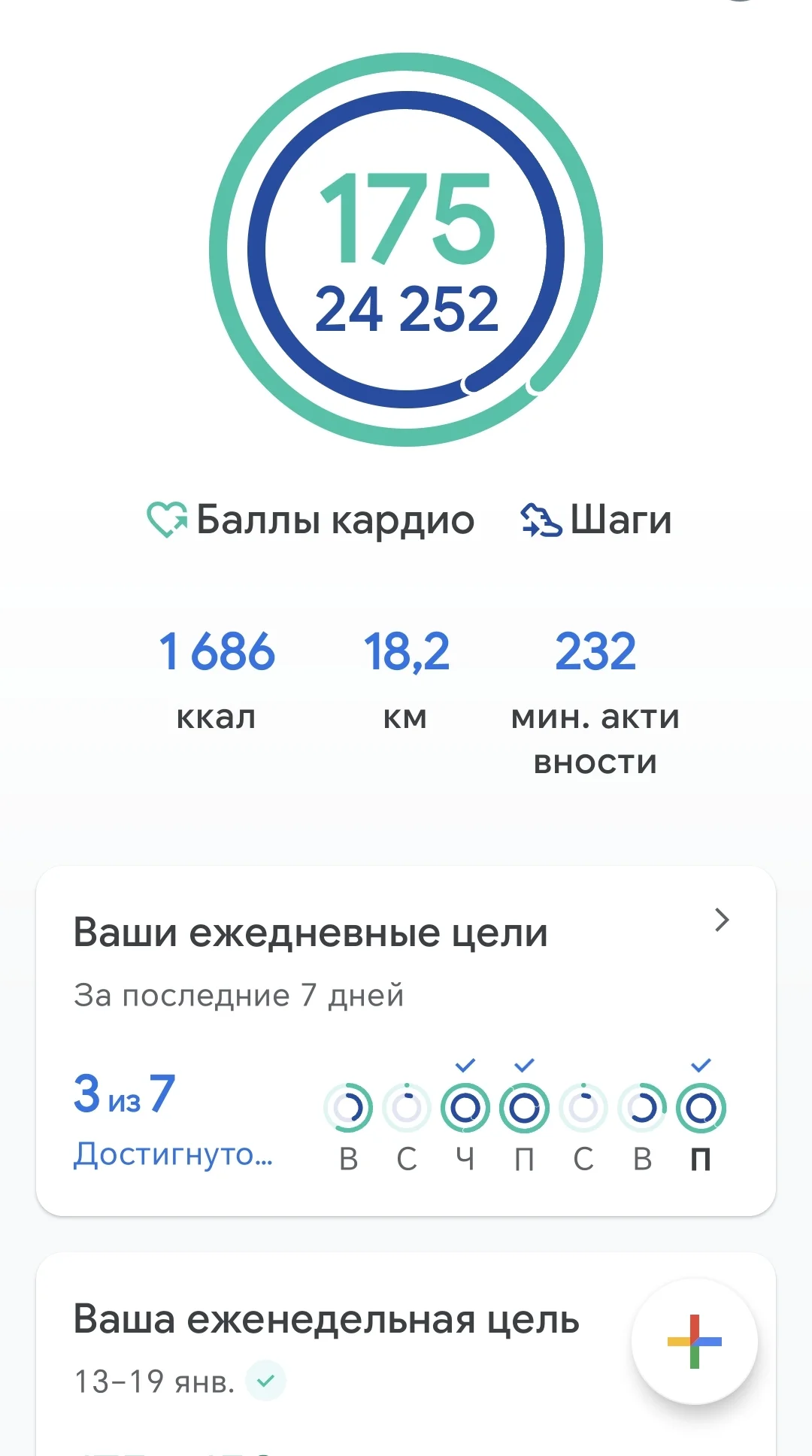Screen dimensions: 812x1456
Task: Tap the Sunday ring marked П with checkmark
Action: (701, 1106)
